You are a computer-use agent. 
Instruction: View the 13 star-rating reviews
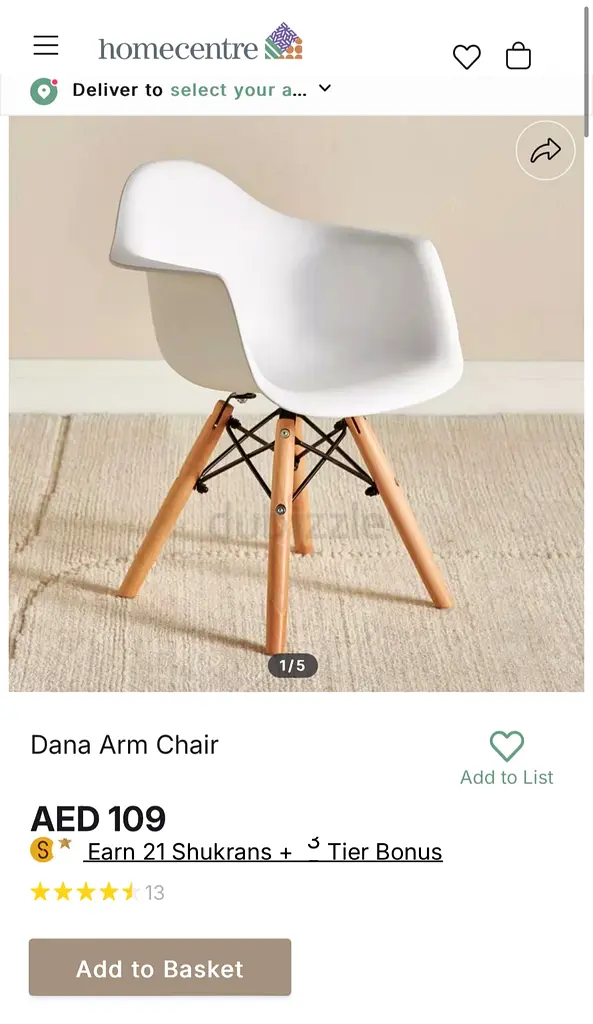click(x=97, y=892)
